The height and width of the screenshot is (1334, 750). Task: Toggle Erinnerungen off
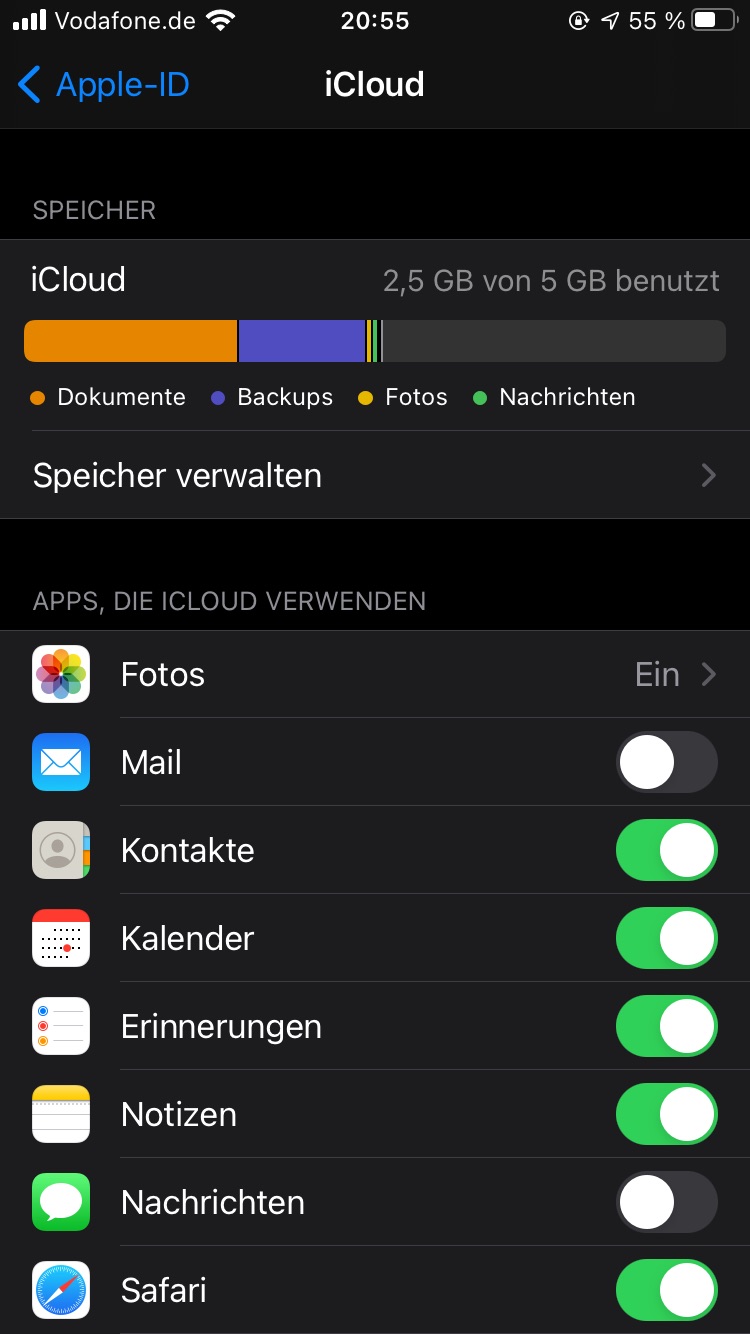pyautogui.click(x=666, y=1027)
